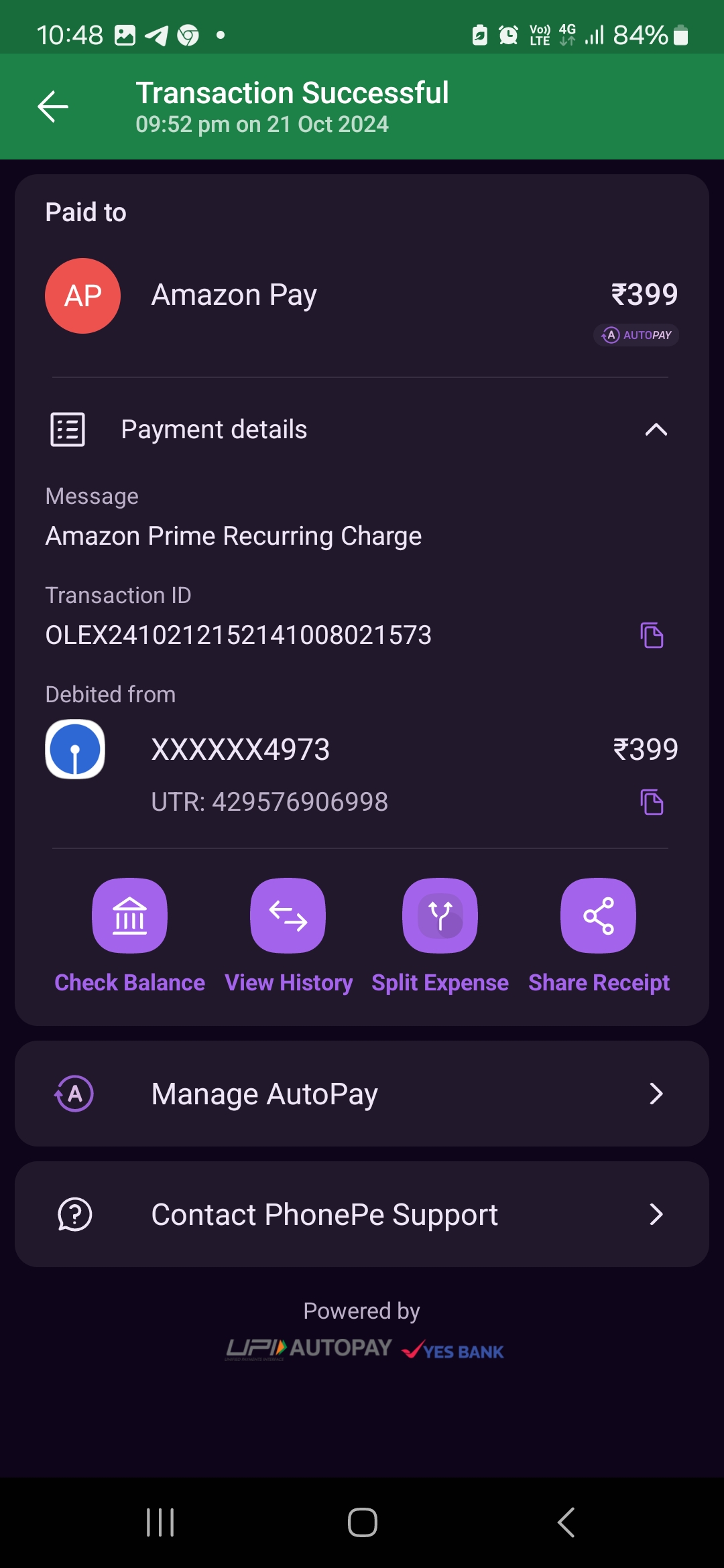Viewport: 724px width, 1568px height.
Task: Share Receipt of this payment
Action: point(598,916)
